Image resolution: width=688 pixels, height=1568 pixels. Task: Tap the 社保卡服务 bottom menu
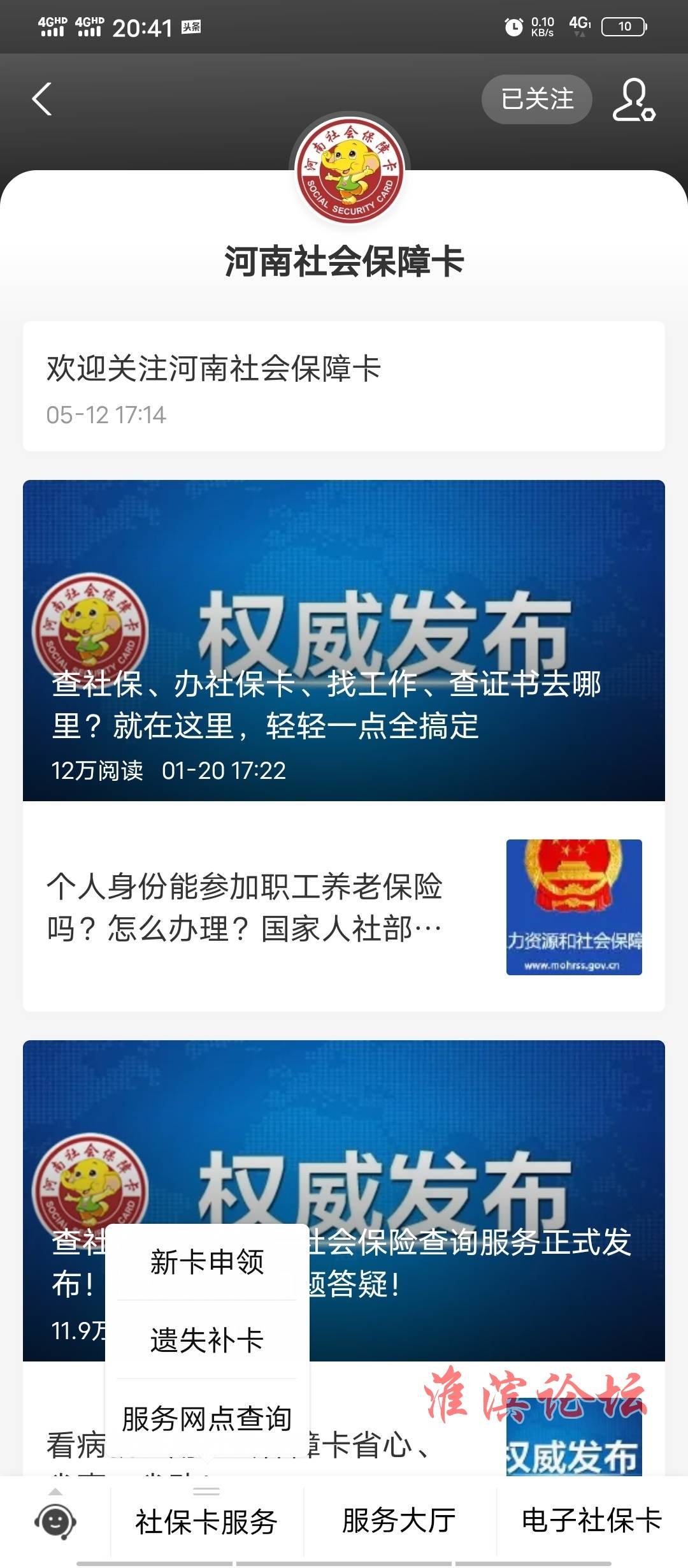pyautogui.click(x=206, y=1522)
